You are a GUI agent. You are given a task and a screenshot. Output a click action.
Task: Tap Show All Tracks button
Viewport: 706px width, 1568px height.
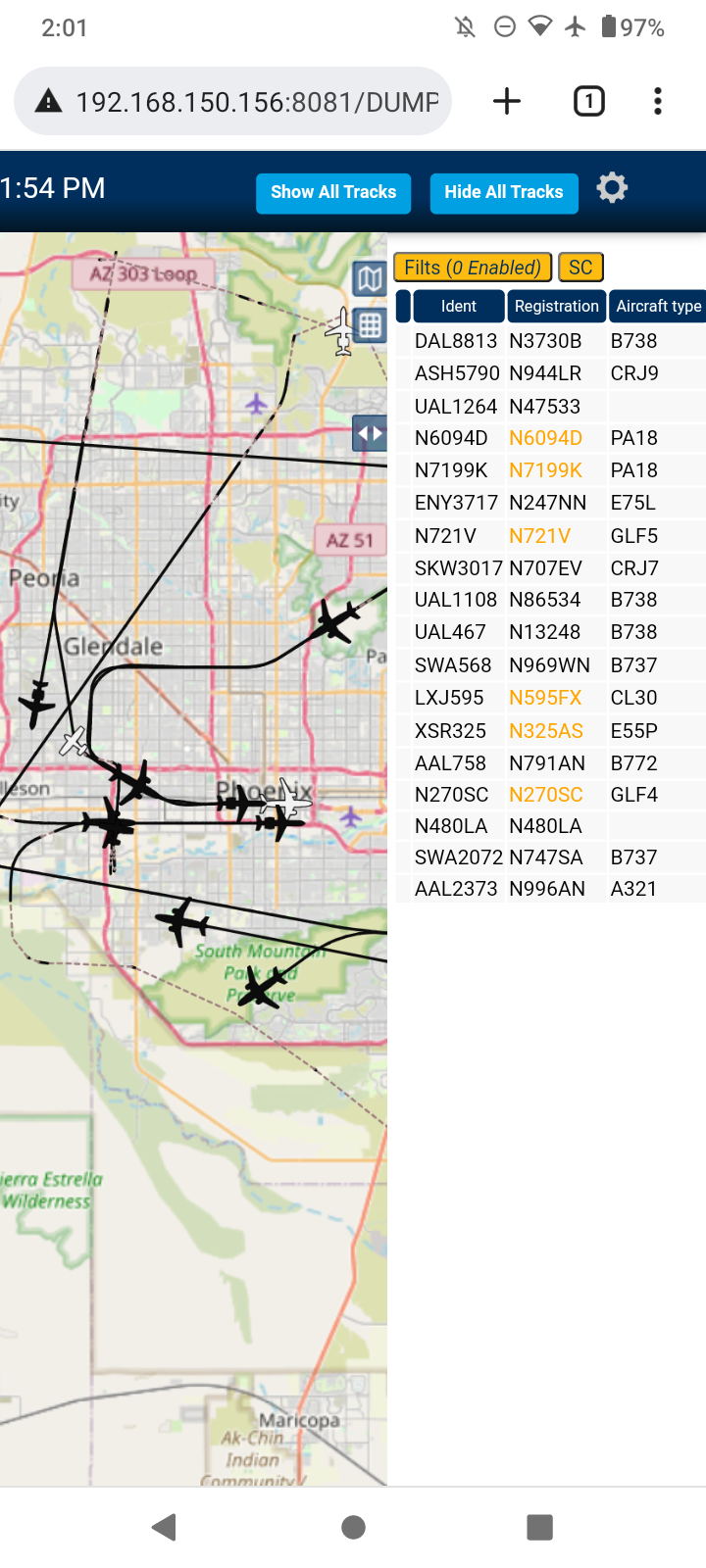click(x=333, y=192)
